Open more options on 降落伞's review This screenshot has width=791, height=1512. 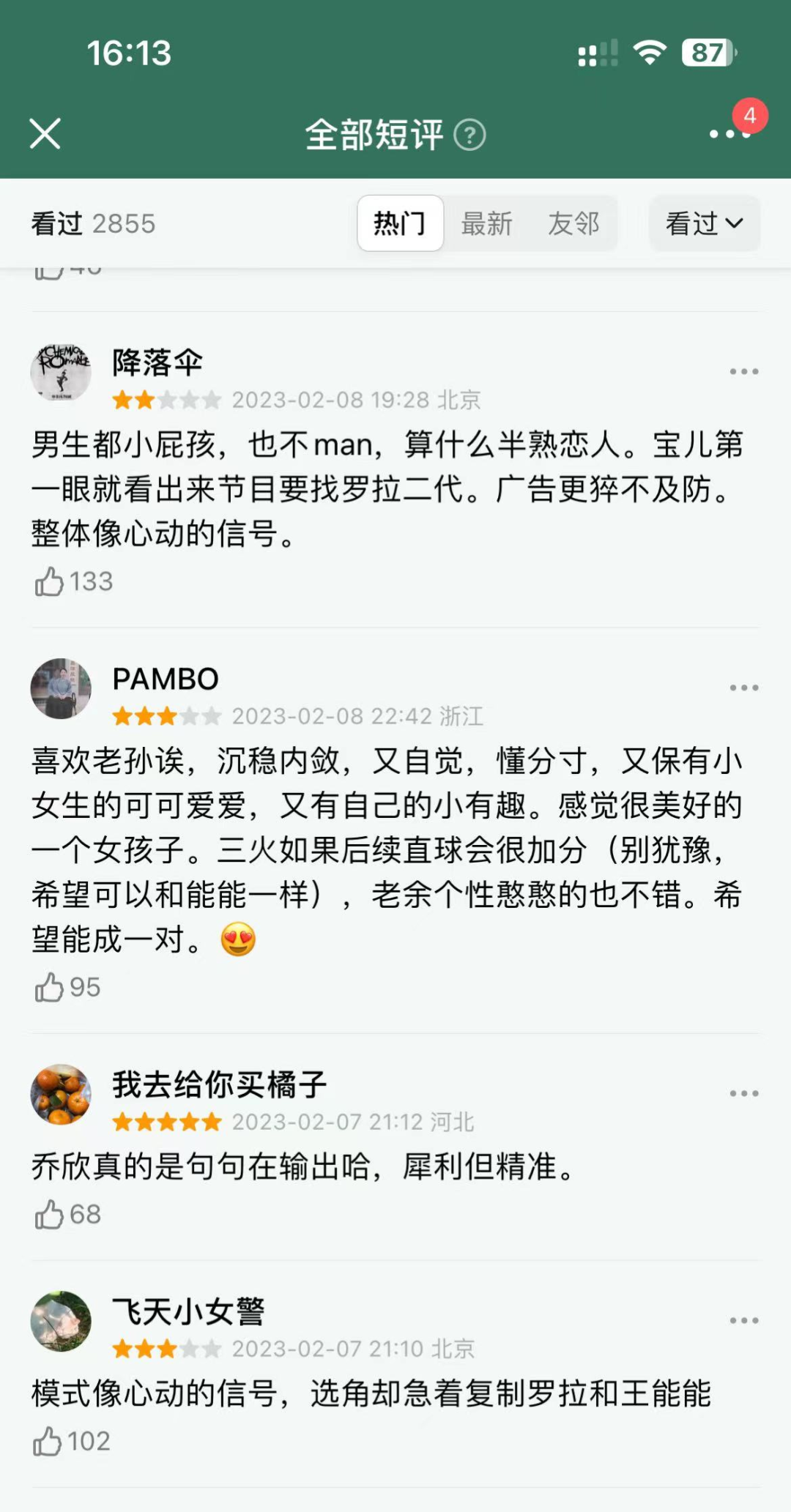(743, 372)
